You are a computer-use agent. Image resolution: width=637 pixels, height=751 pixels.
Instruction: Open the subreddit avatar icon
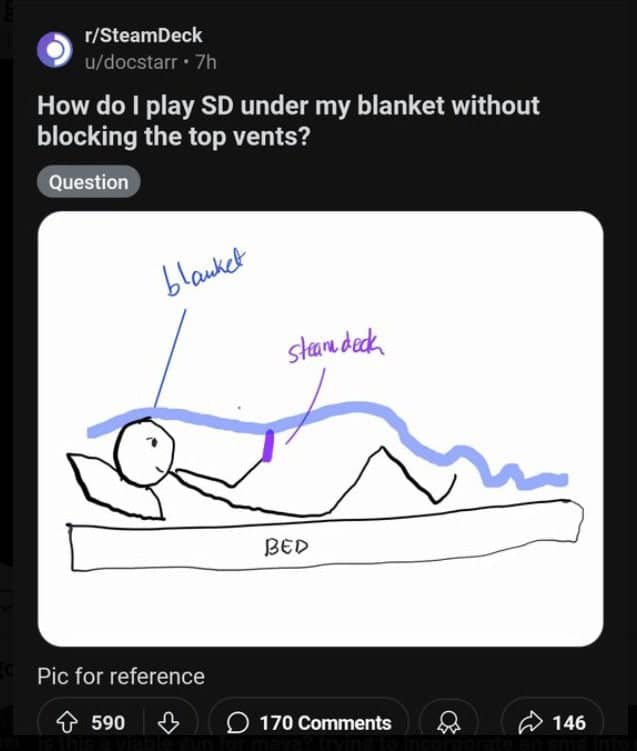(x=55, y=49)
